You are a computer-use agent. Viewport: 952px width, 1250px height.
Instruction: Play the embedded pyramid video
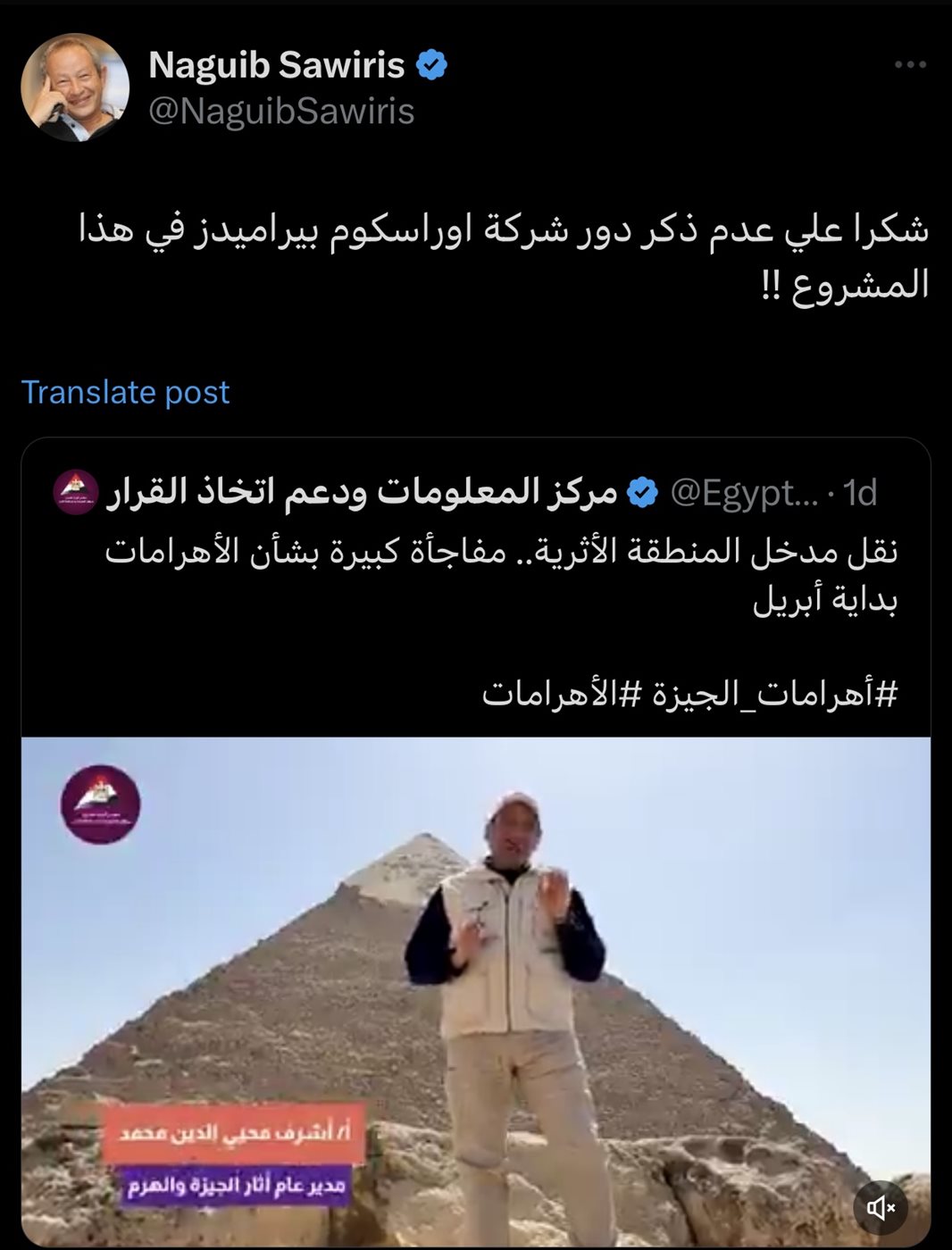(475, 982)
